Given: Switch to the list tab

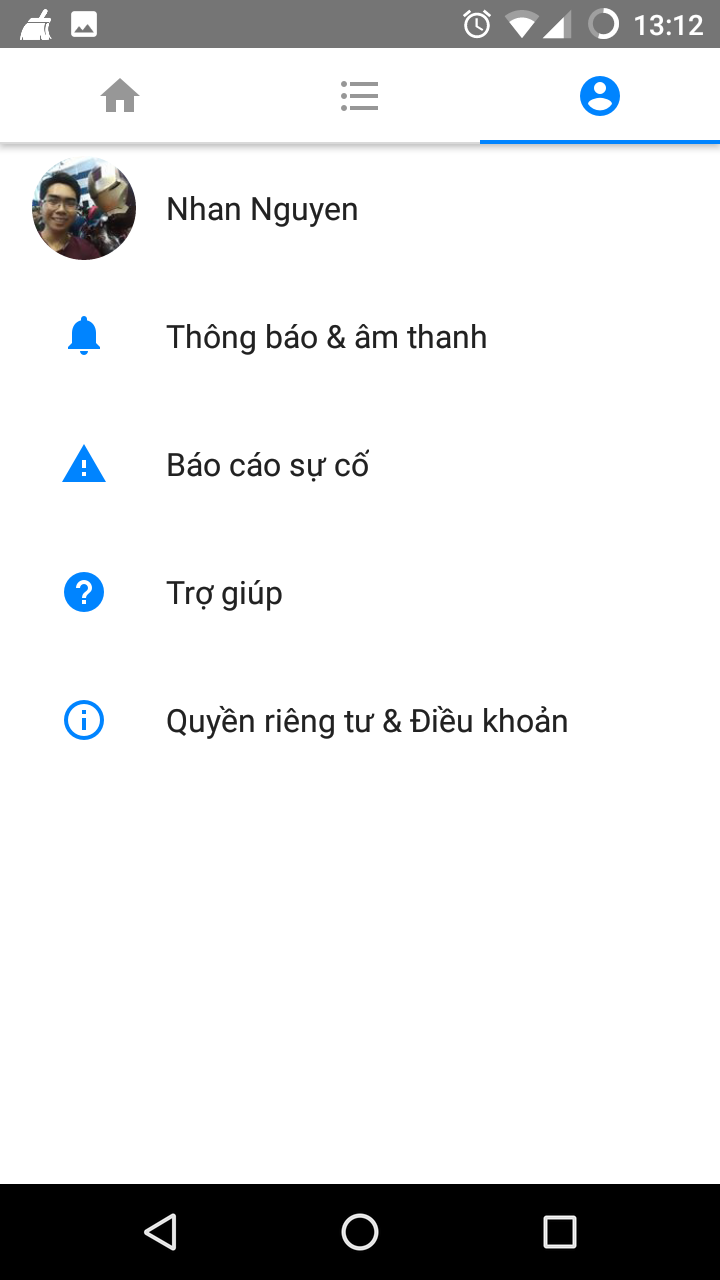Looking at the screenshot, I should coord(359,97).
